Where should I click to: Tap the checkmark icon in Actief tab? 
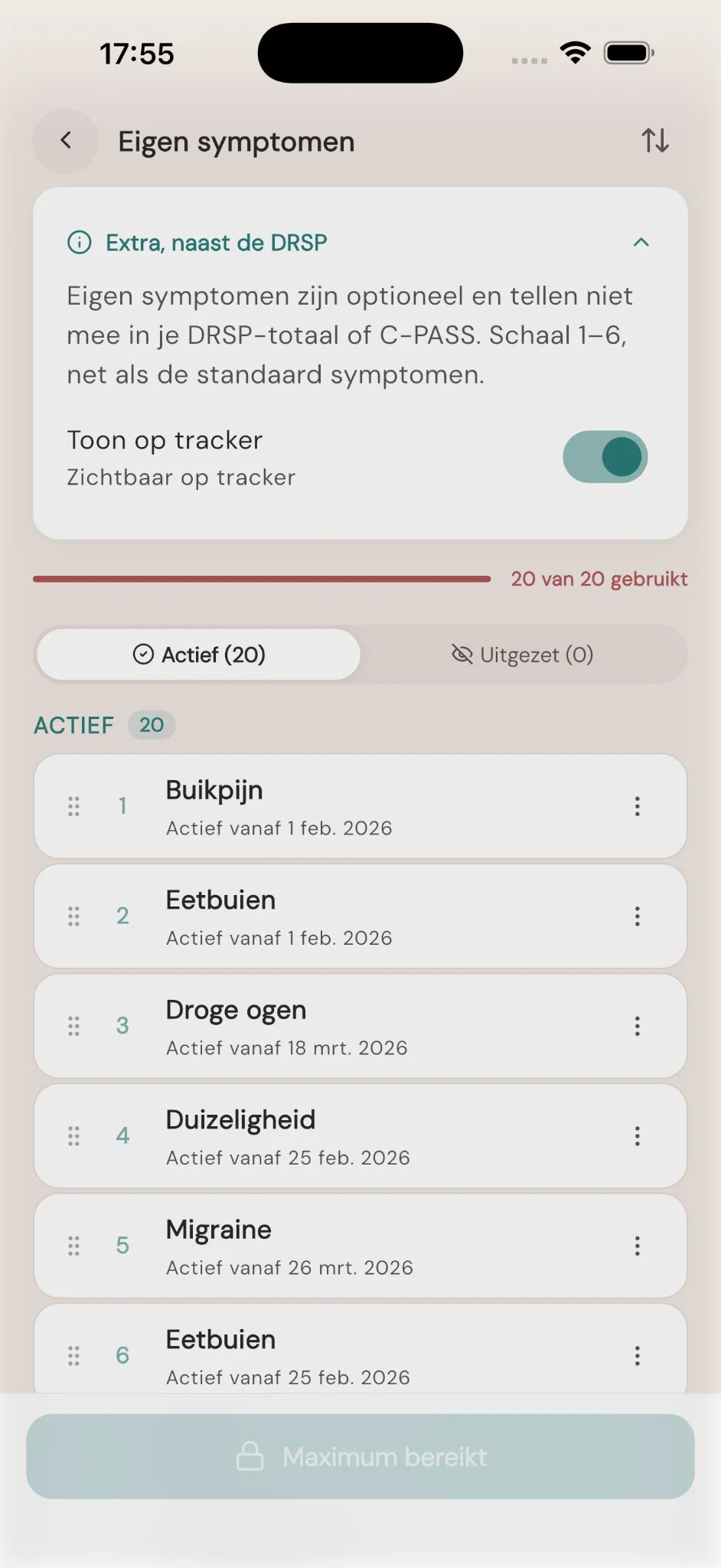142,654
